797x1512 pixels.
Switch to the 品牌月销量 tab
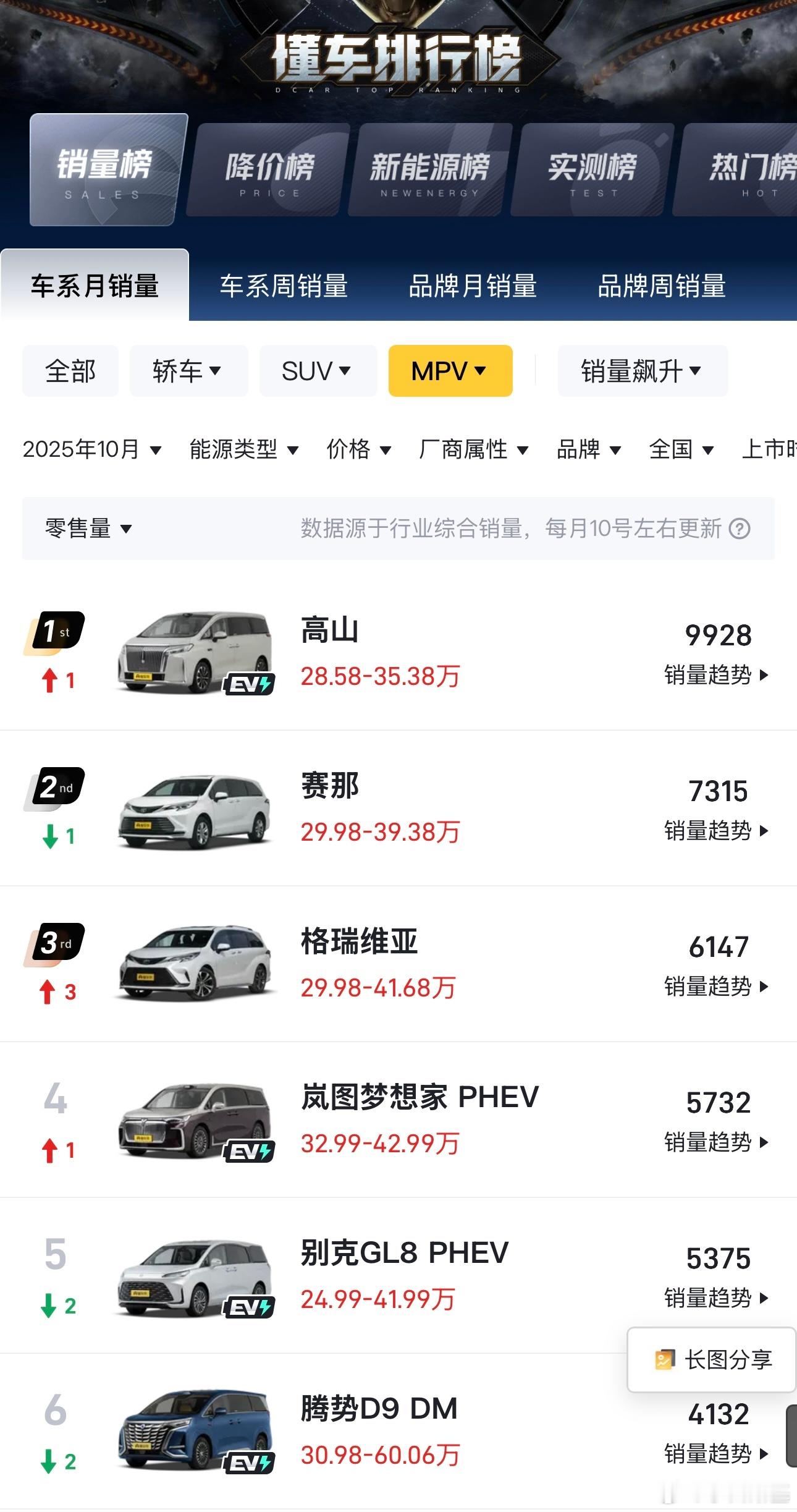pos(474,286)
